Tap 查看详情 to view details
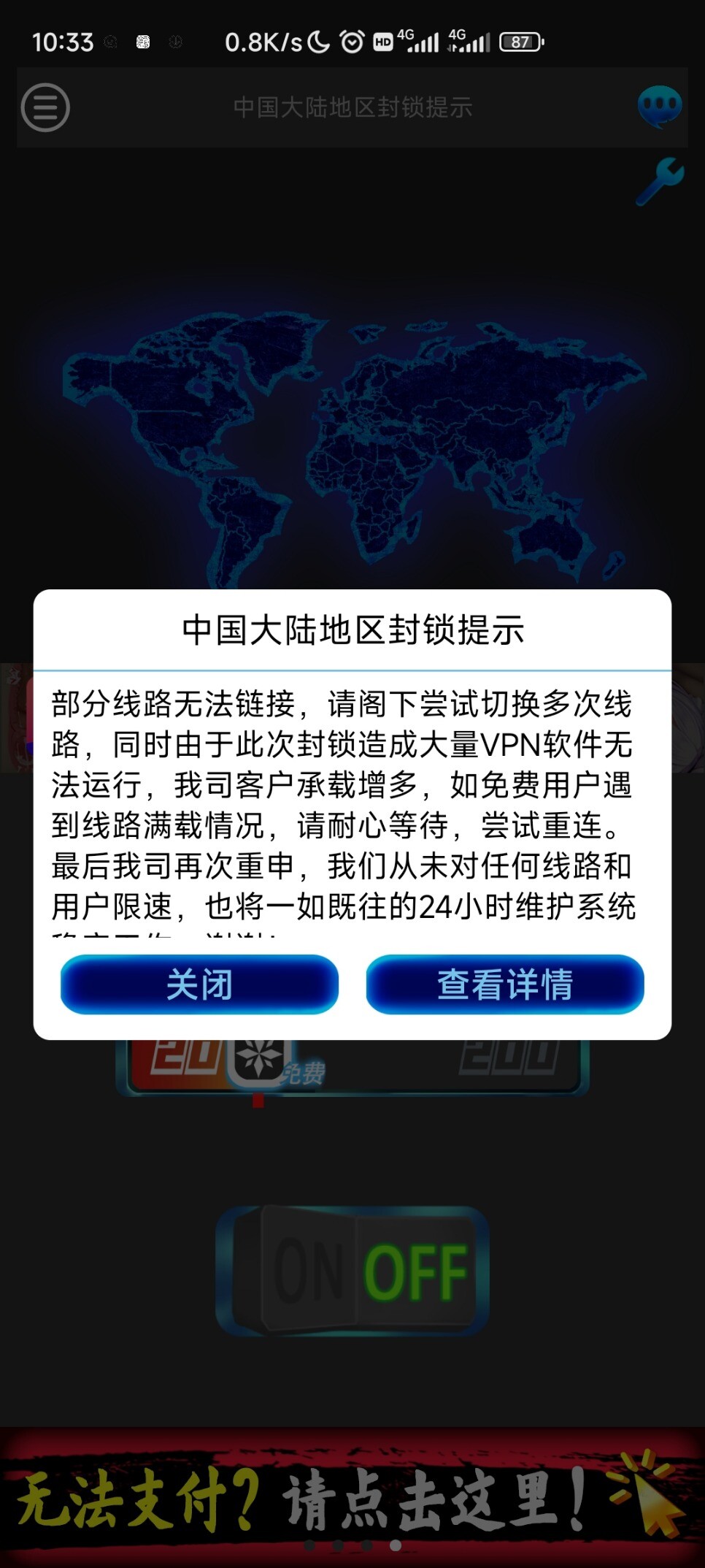The height and width of the screenshot is (1568, 705). tap(504, 984)
